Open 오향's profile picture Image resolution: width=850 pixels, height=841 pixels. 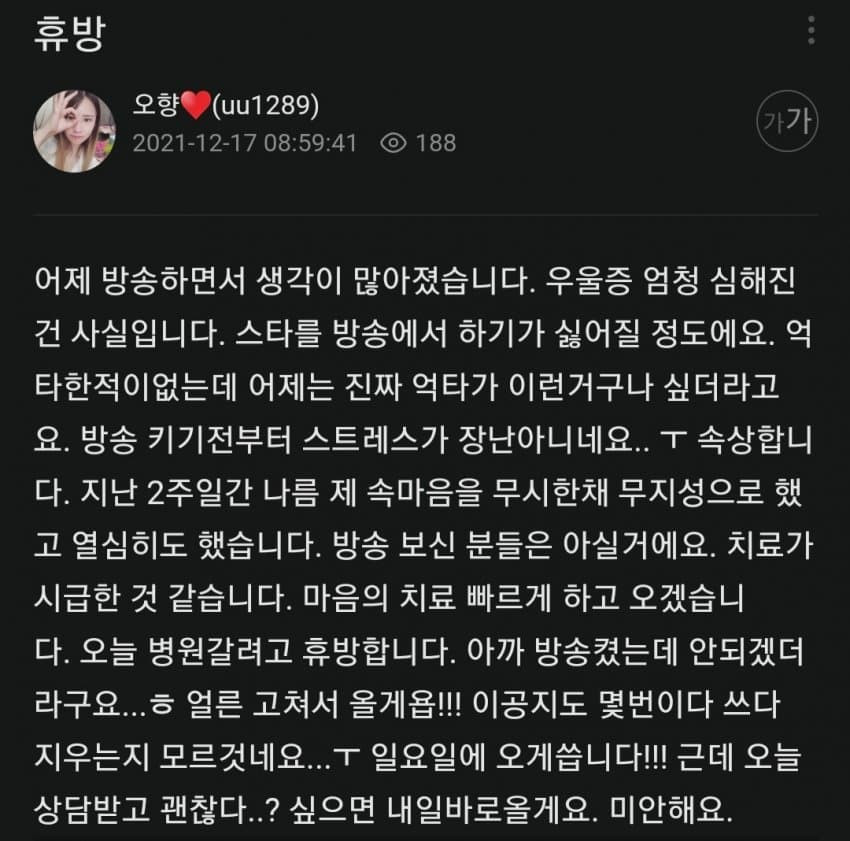tap(75, 131)
